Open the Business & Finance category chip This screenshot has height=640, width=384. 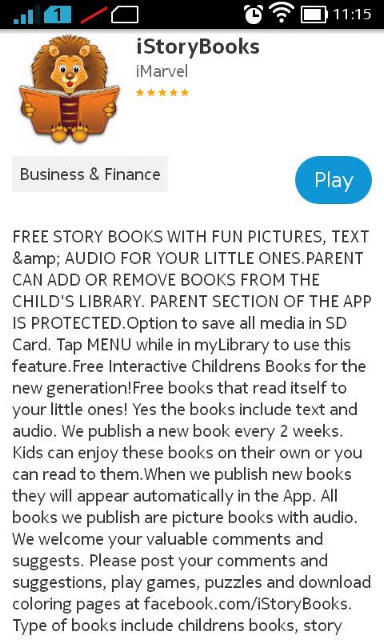click(x=90, y=174)
